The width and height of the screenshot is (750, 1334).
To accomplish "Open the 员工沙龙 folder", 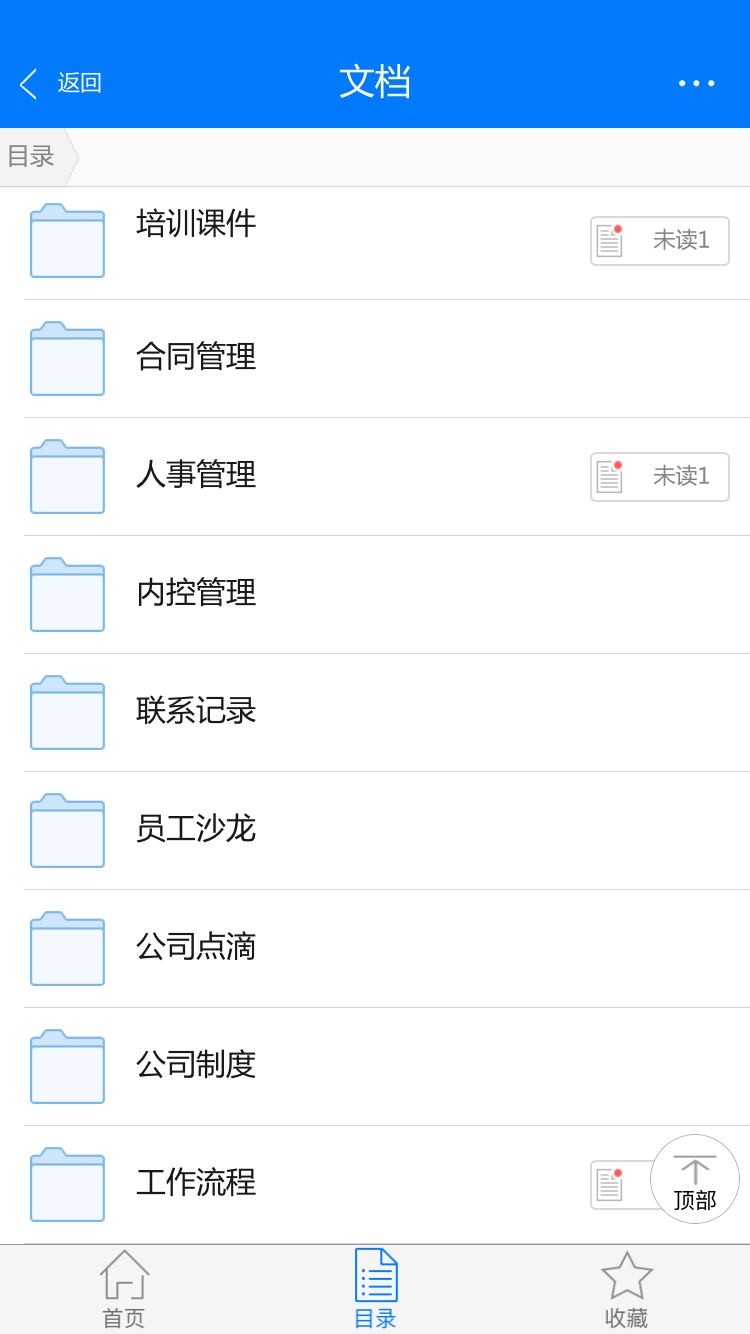I will [x=375, y=831].
